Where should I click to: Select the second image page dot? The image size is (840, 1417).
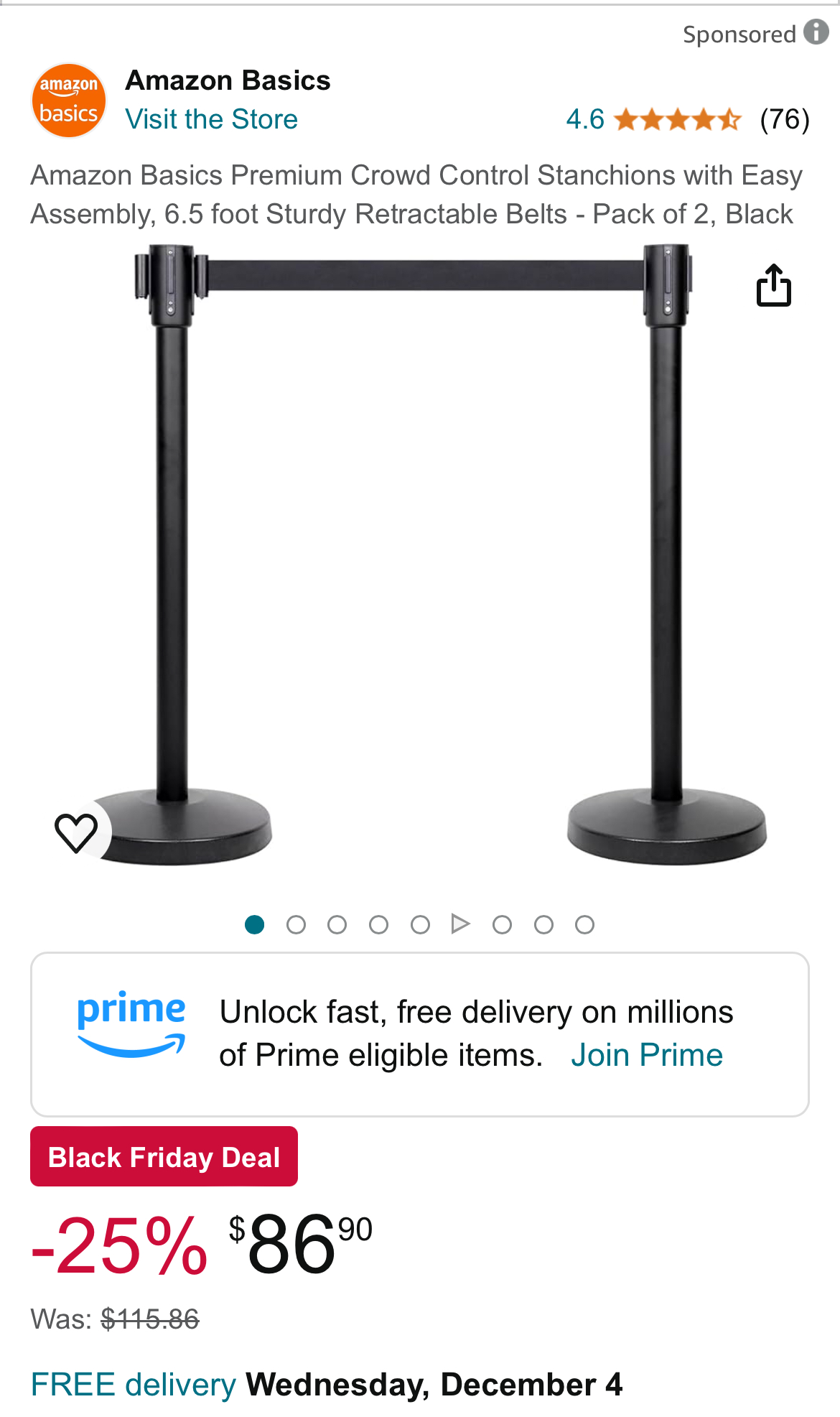pyautogui.click(x=296, y=924)
